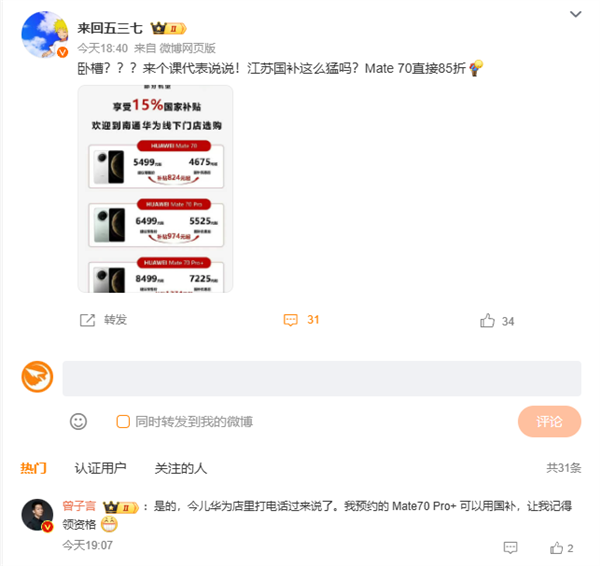The height and width of the screenshot is (566, 600).
Task: Reply to 曾子言's comment
Action: (511, 547)
